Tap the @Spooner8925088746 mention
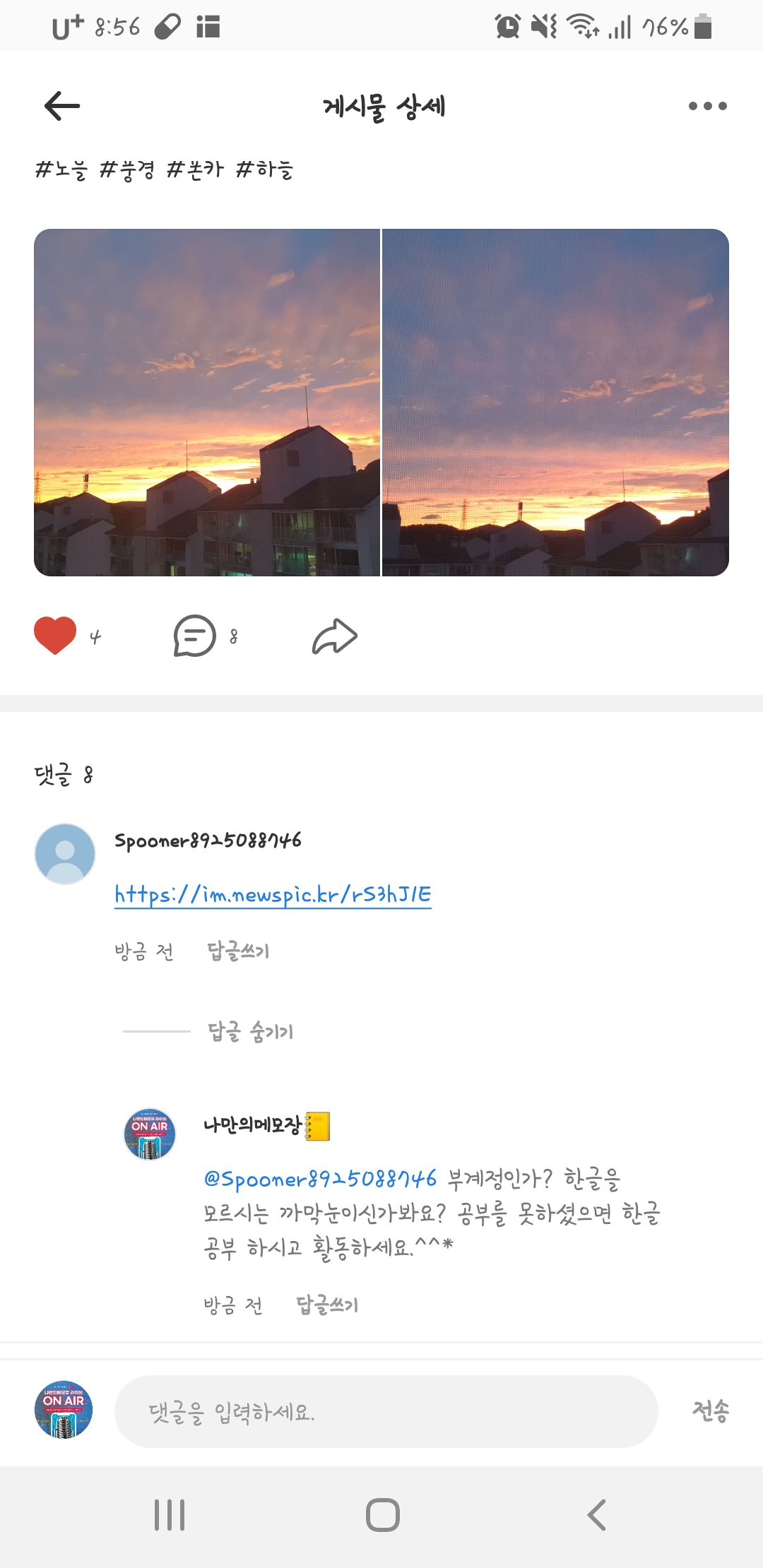 click(320, 1179)
